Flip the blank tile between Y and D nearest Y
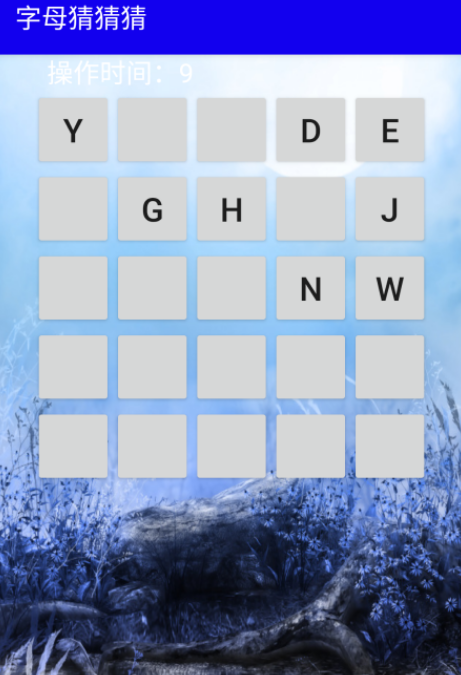 click(x=152, y=130)
